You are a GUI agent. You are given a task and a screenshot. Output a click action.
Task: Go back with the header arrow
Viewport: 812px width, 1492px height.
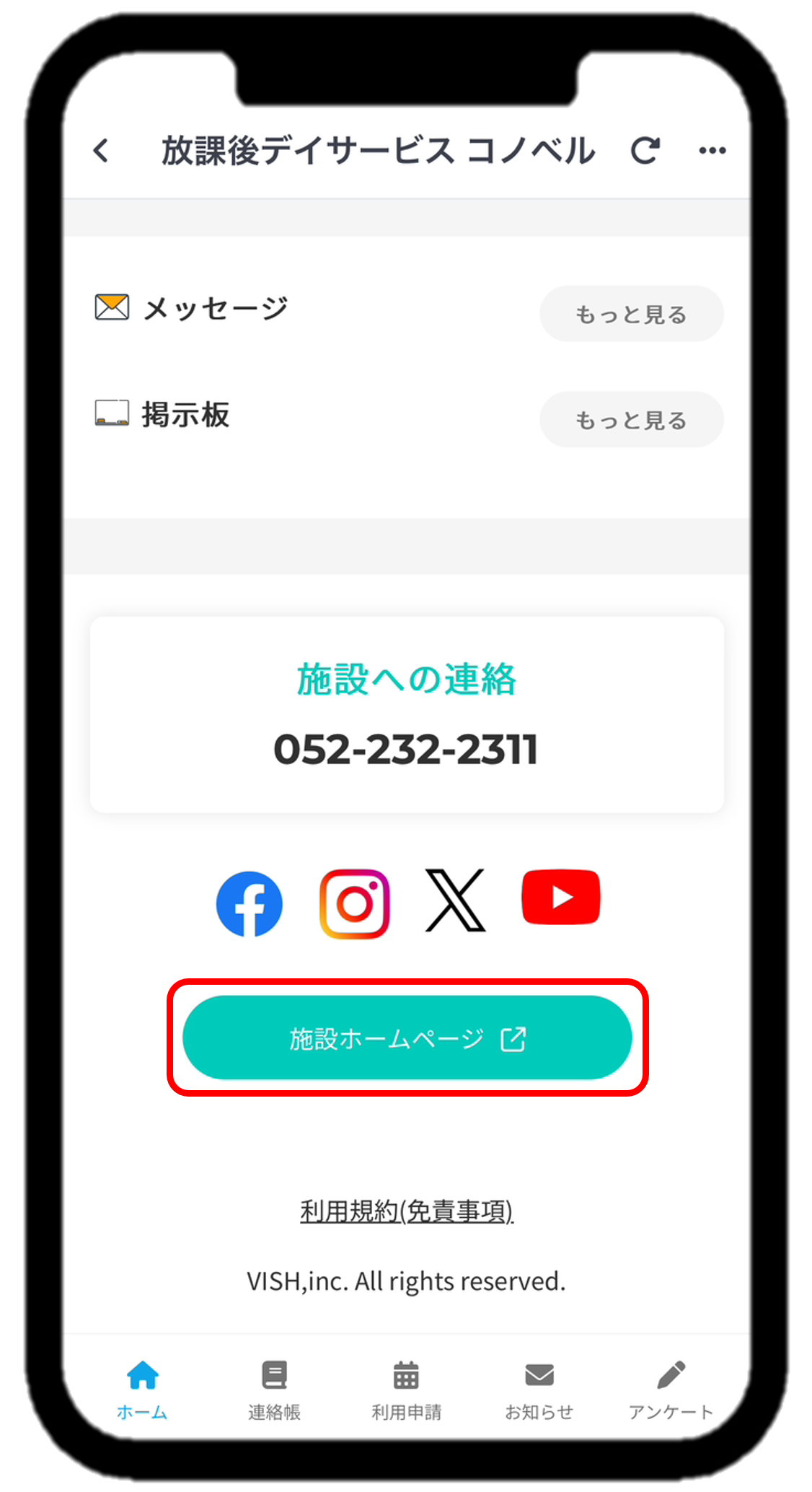(x=102, y=151)
